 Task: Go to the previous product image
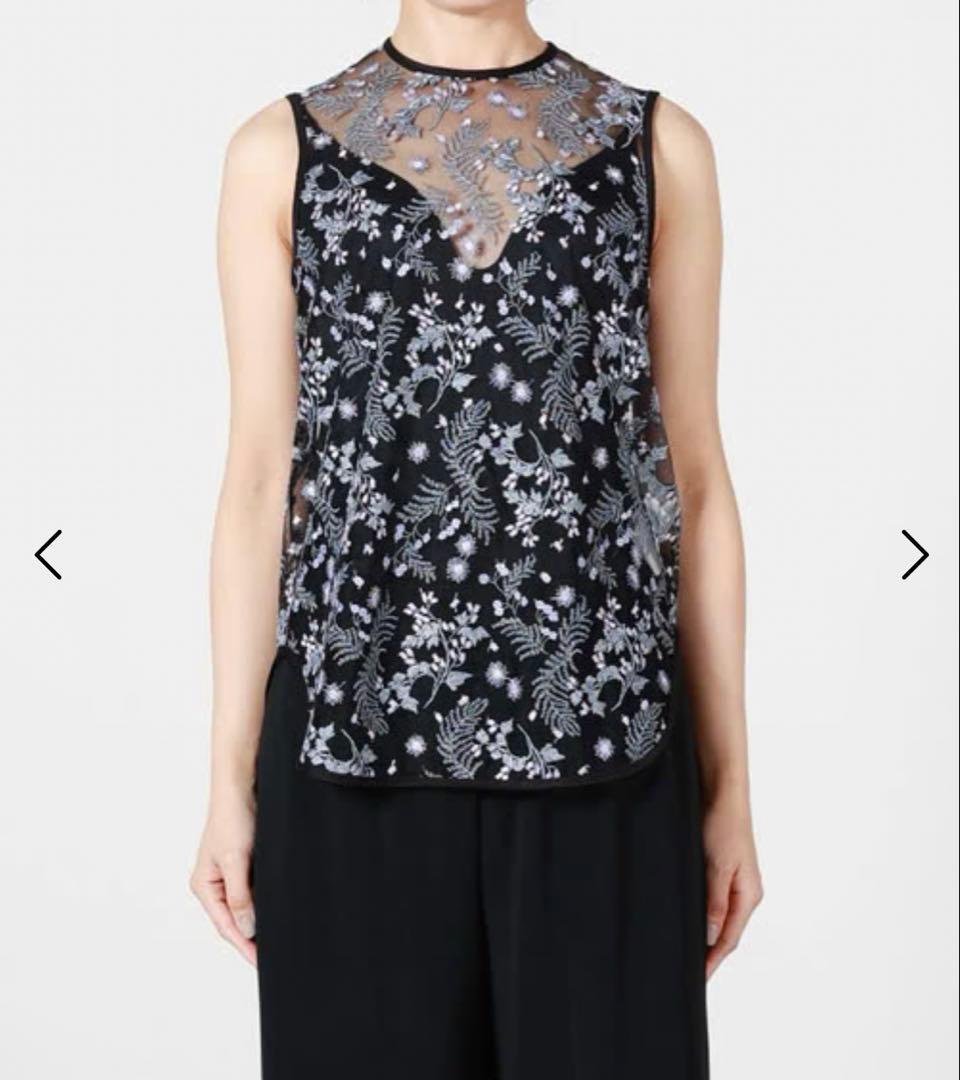48,554
